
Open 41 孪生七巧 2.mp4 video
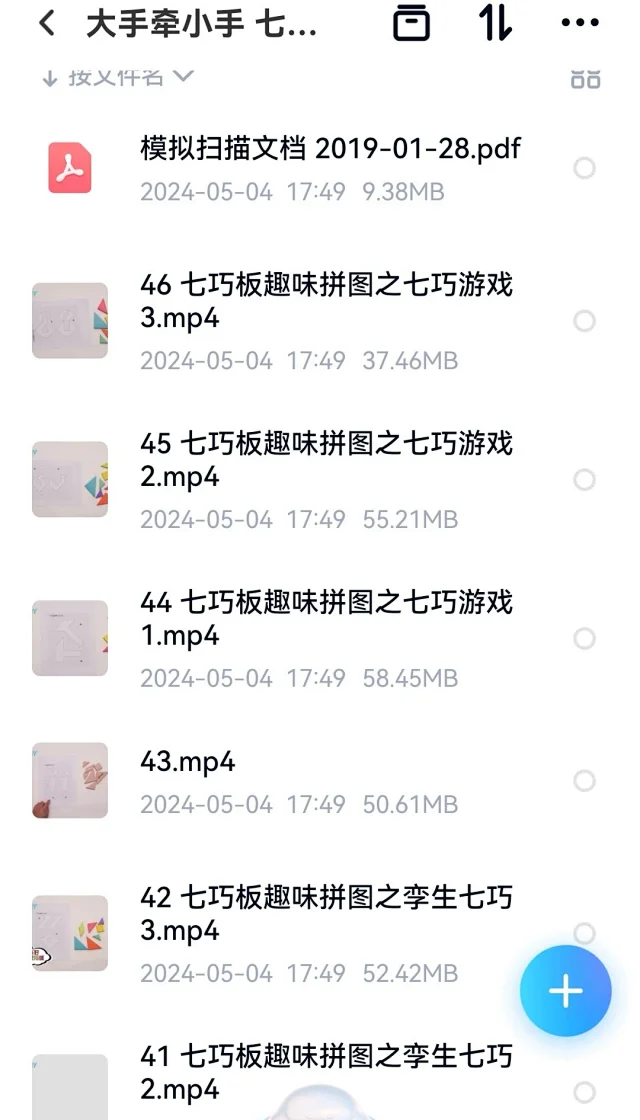326,1072
